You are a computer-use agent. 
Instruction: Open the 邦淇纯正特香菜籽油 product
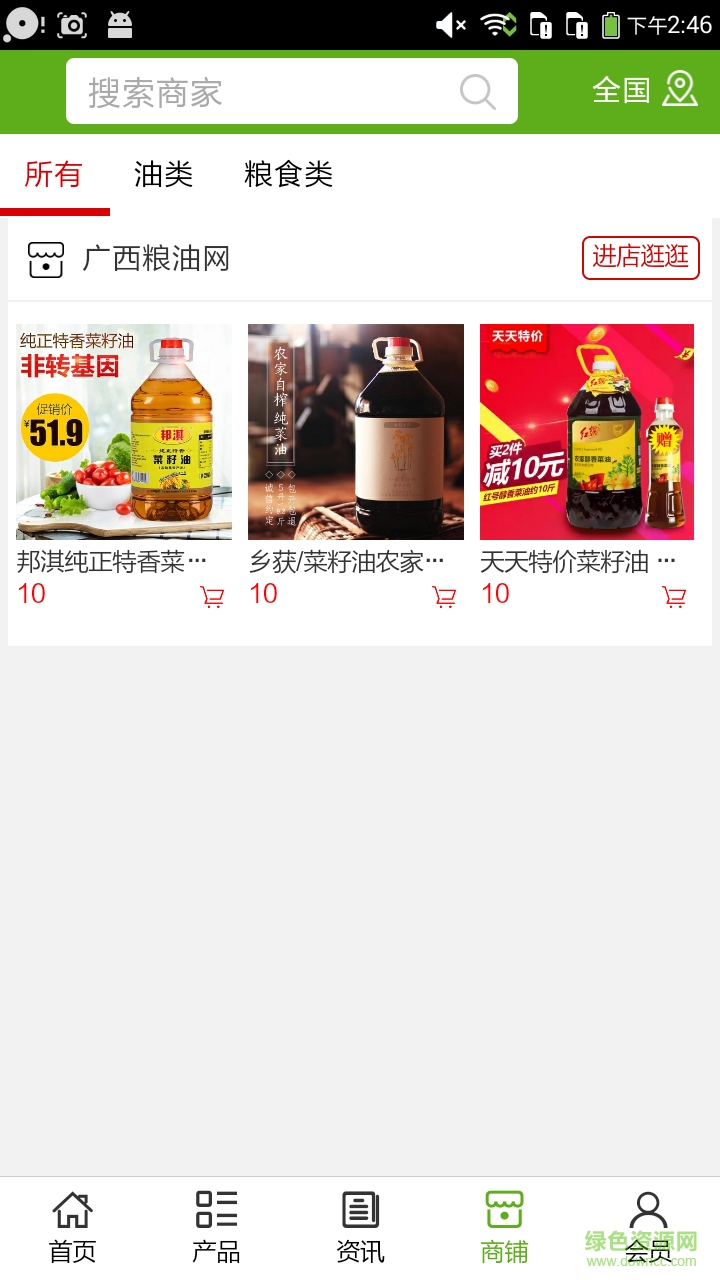click(124, 432)
